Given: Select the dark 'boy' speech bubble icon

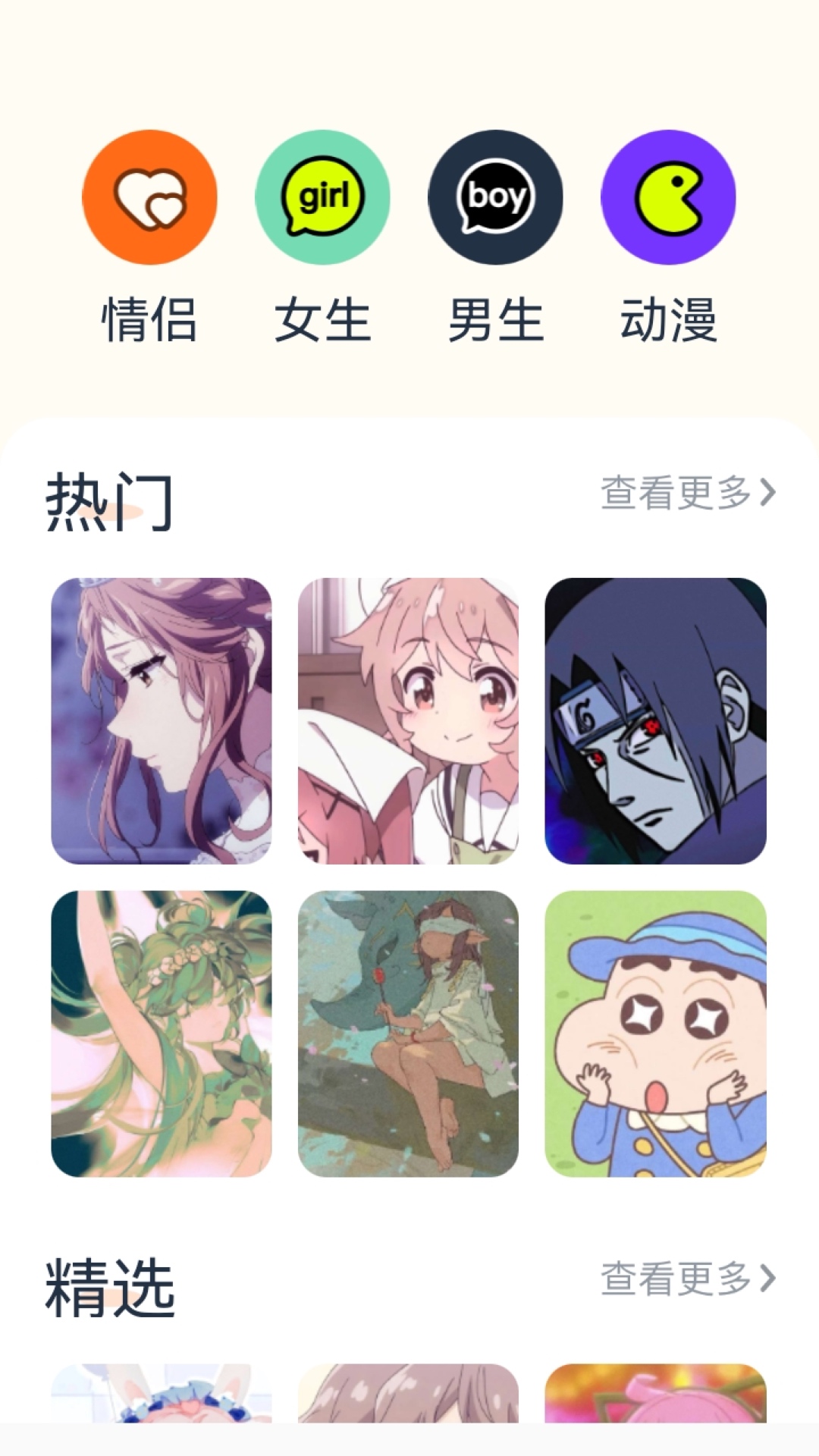Looking at the screenshot, I should [x=496, y=197].
